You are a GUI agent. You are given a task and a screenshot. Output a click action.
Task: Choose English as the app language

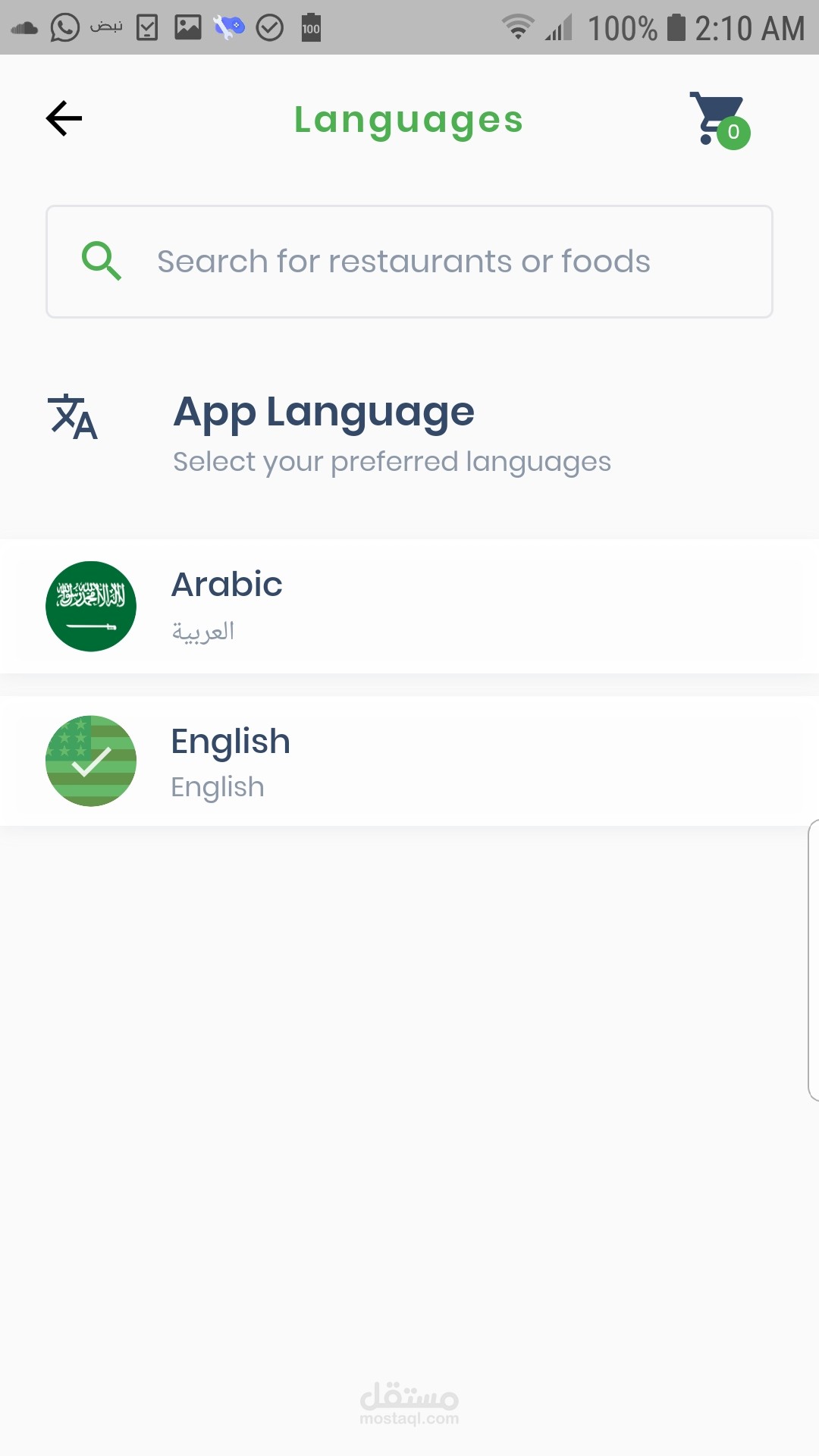409,761
